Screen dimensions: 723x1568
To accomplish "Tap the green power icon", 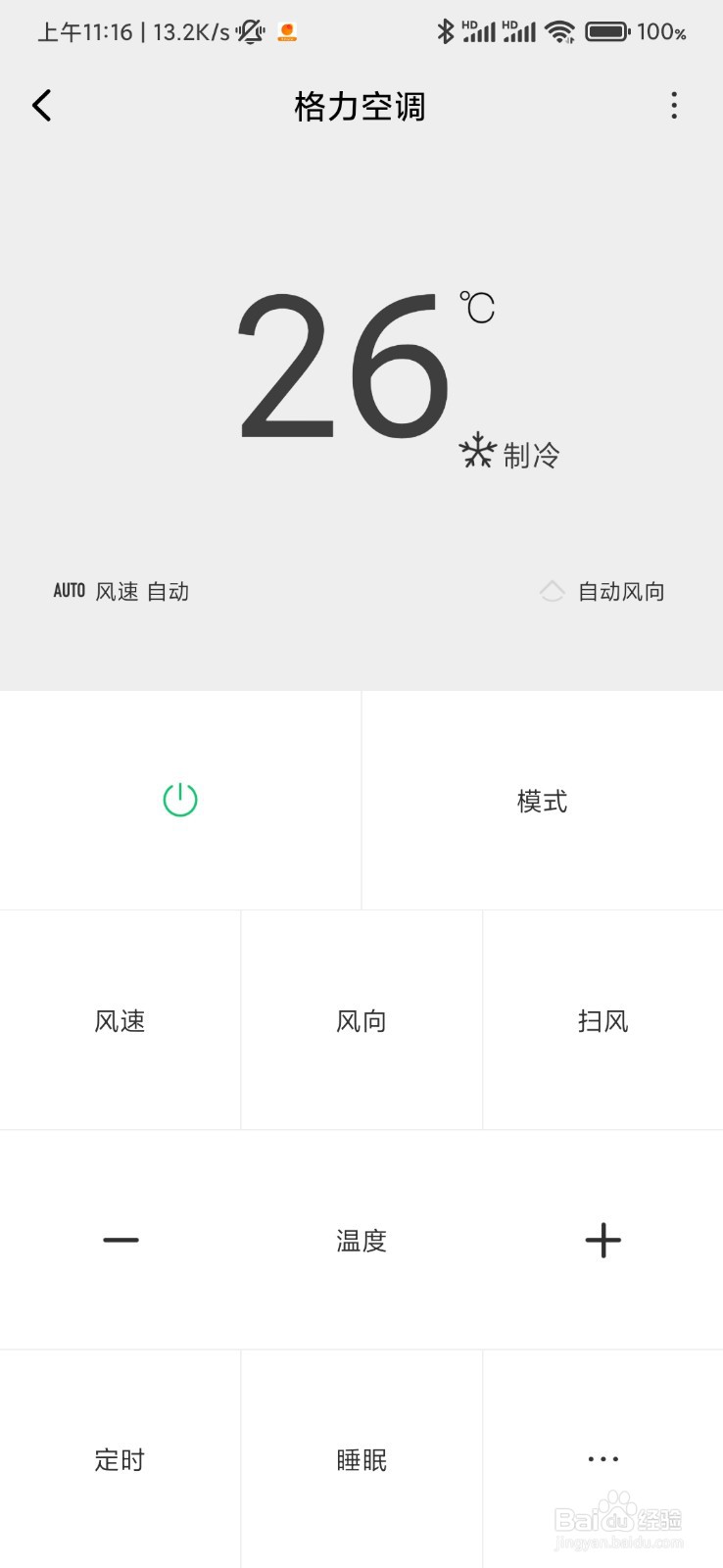I will 179,799.
